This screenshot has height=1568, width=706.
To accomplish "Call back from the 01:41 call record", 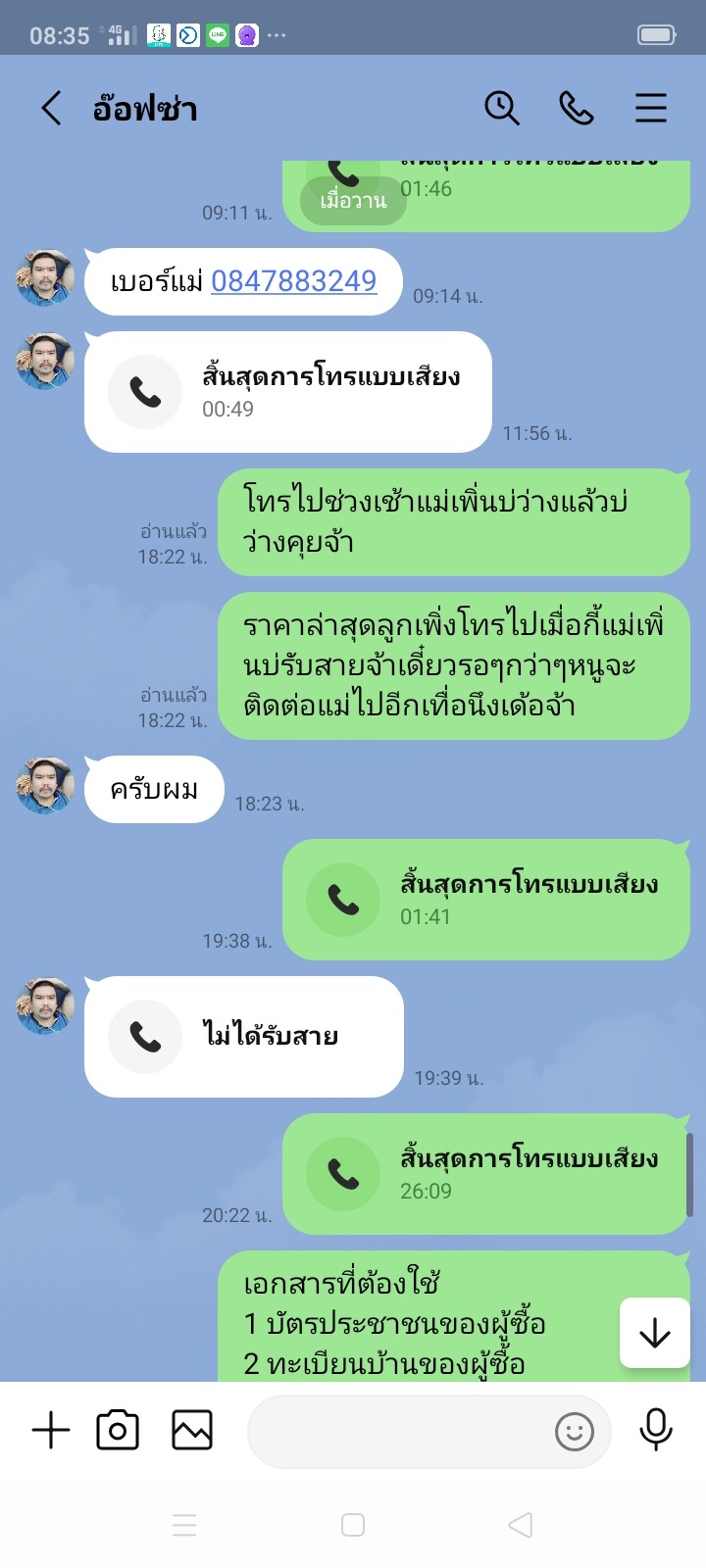I will 486,900.
